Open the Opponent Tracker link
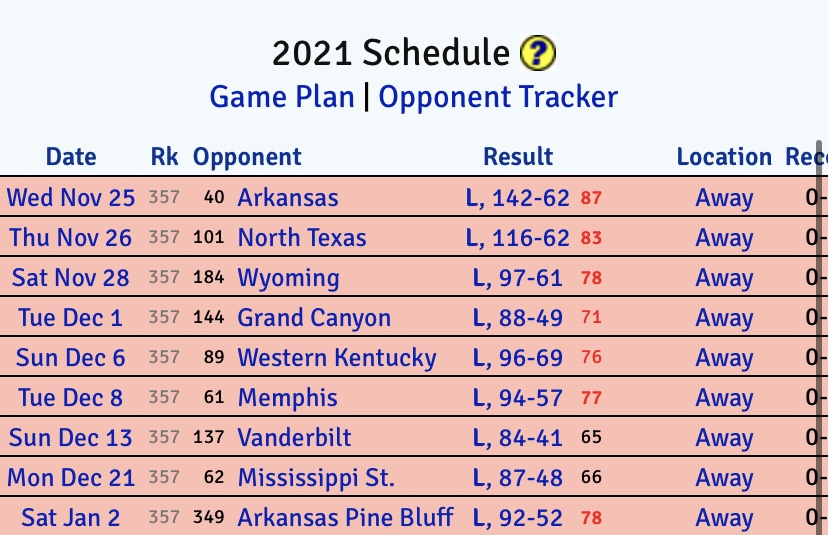The width and height of the screenshot is (828, 535). 498,97
